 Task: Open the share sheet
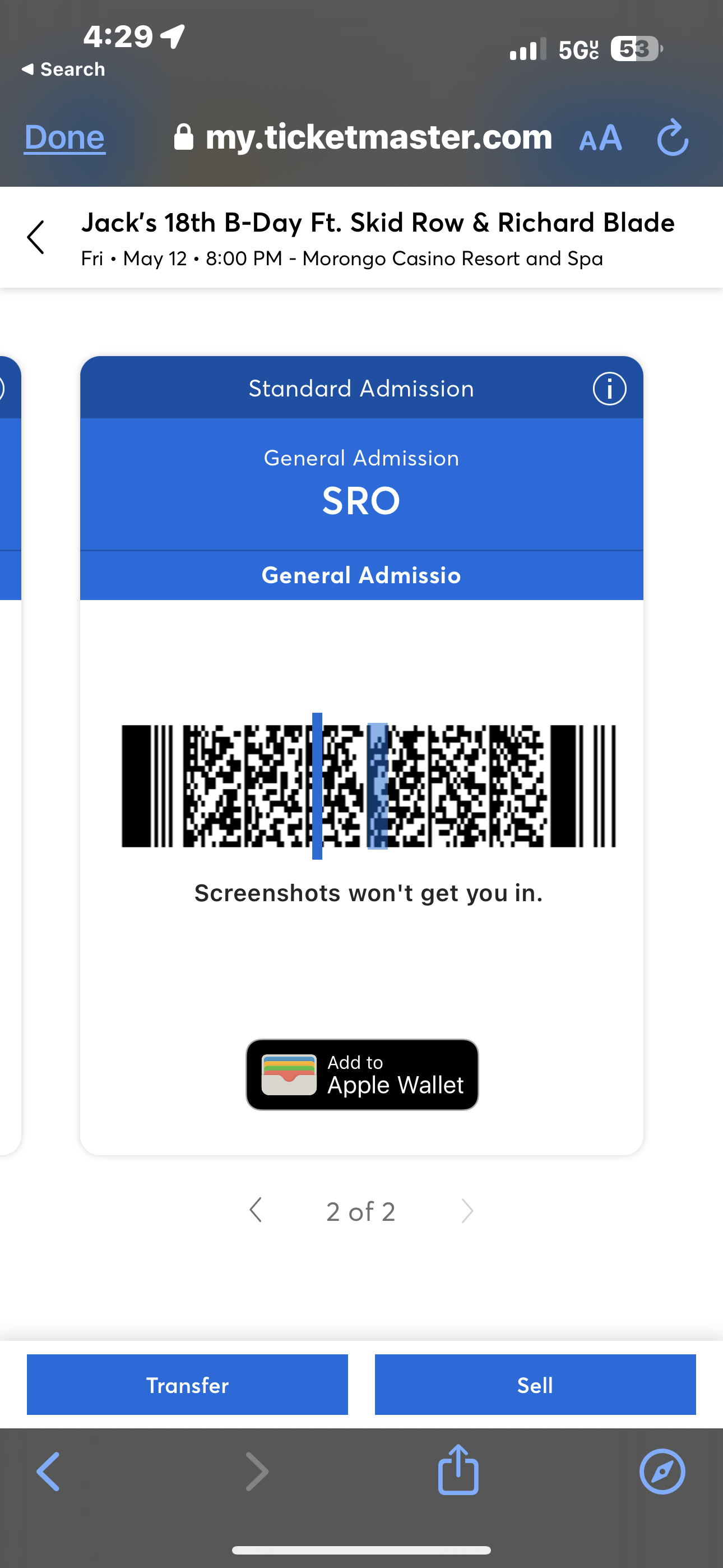pyautogui.click(x=458, y=1470)
